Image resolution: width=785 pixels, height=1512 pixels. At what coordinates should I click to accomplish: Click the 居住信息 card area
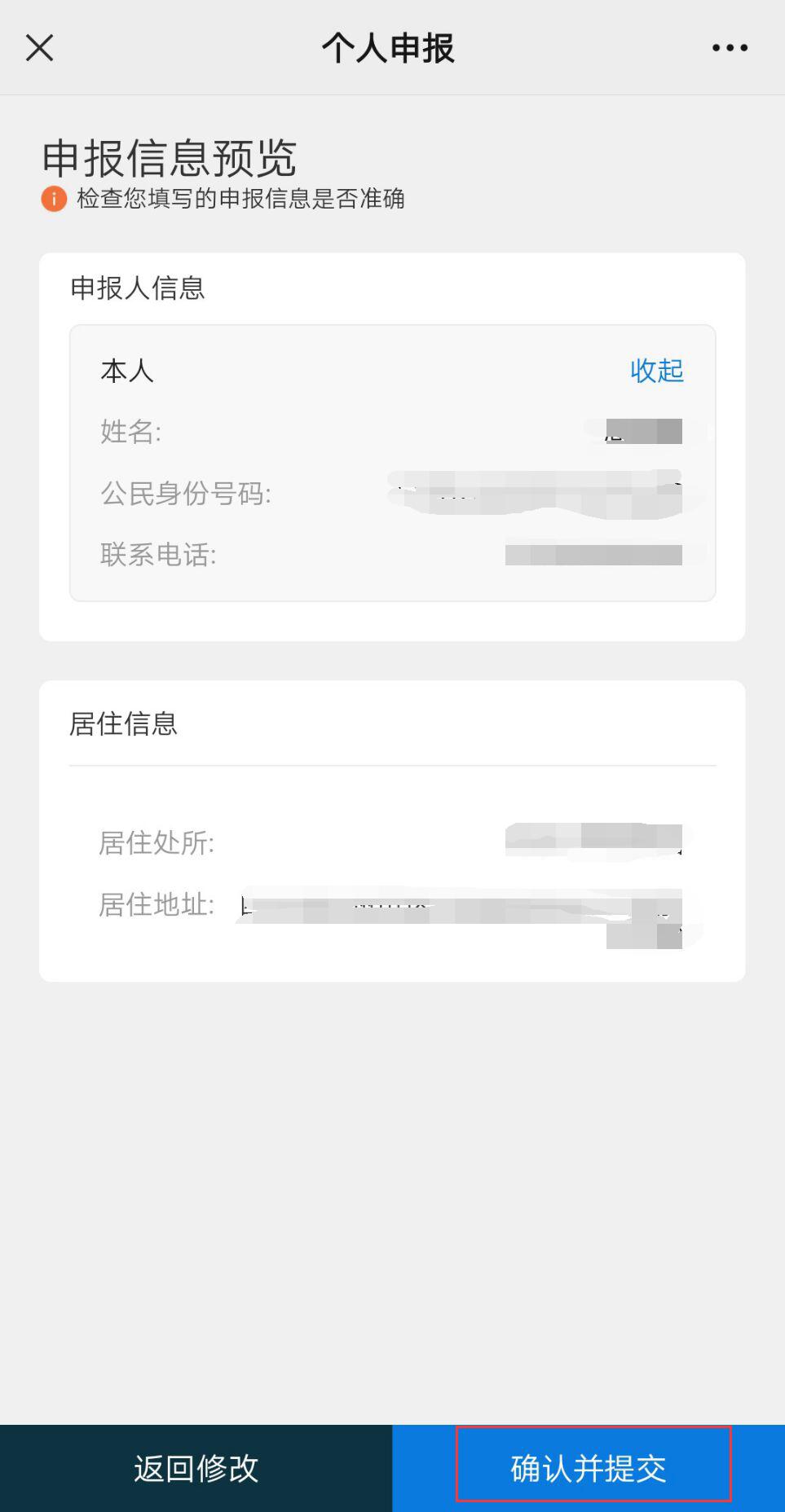coord(392,831)
